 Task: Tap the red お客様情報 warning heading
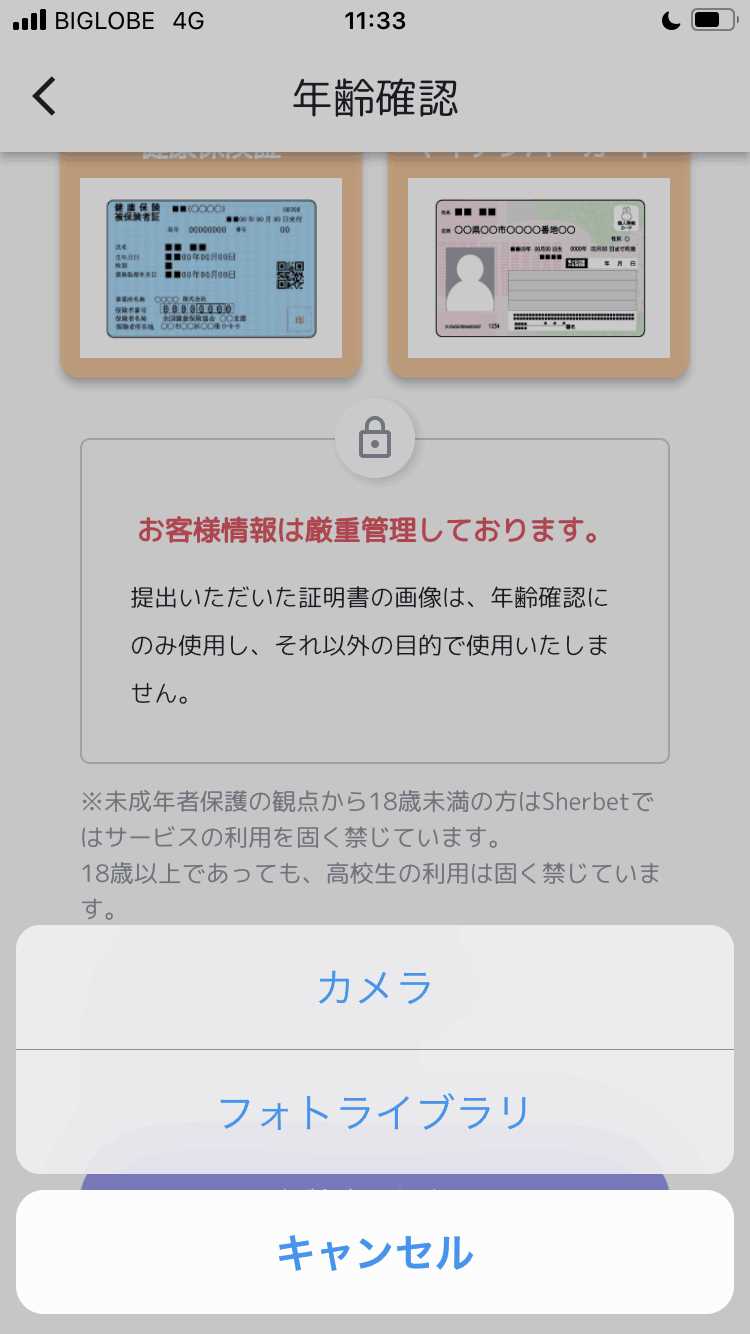pos(374,533)
